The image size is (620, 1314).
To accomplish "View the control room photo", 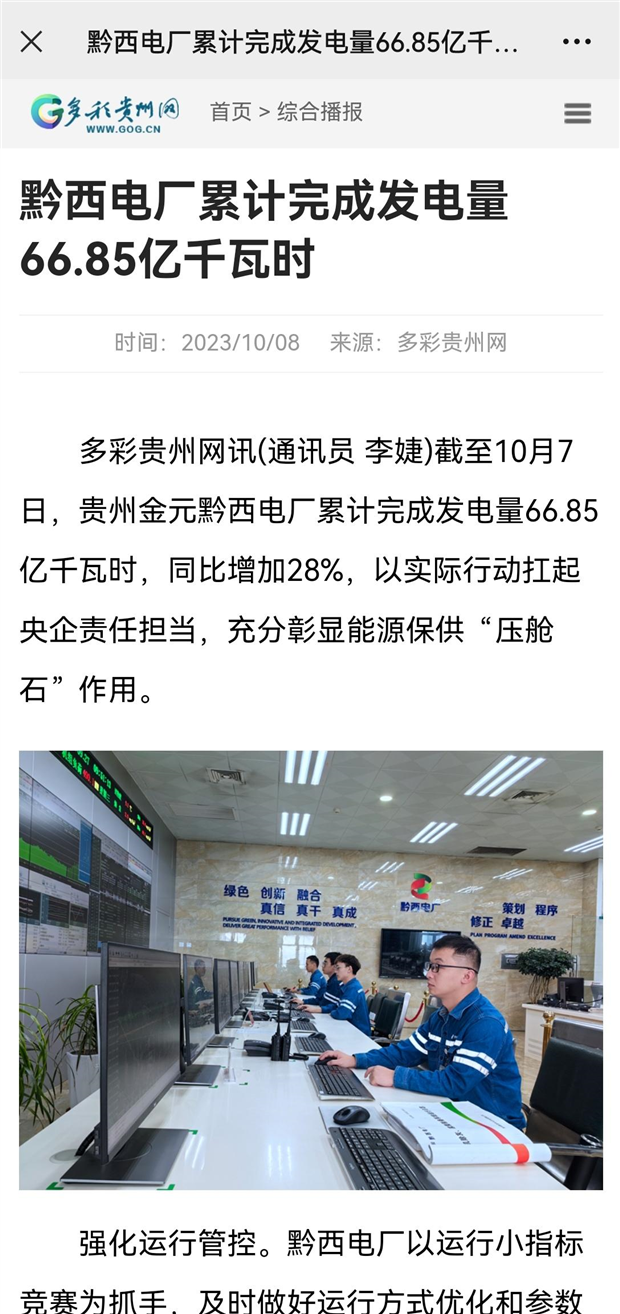I will pyautogui.click(x=311, y=969).
